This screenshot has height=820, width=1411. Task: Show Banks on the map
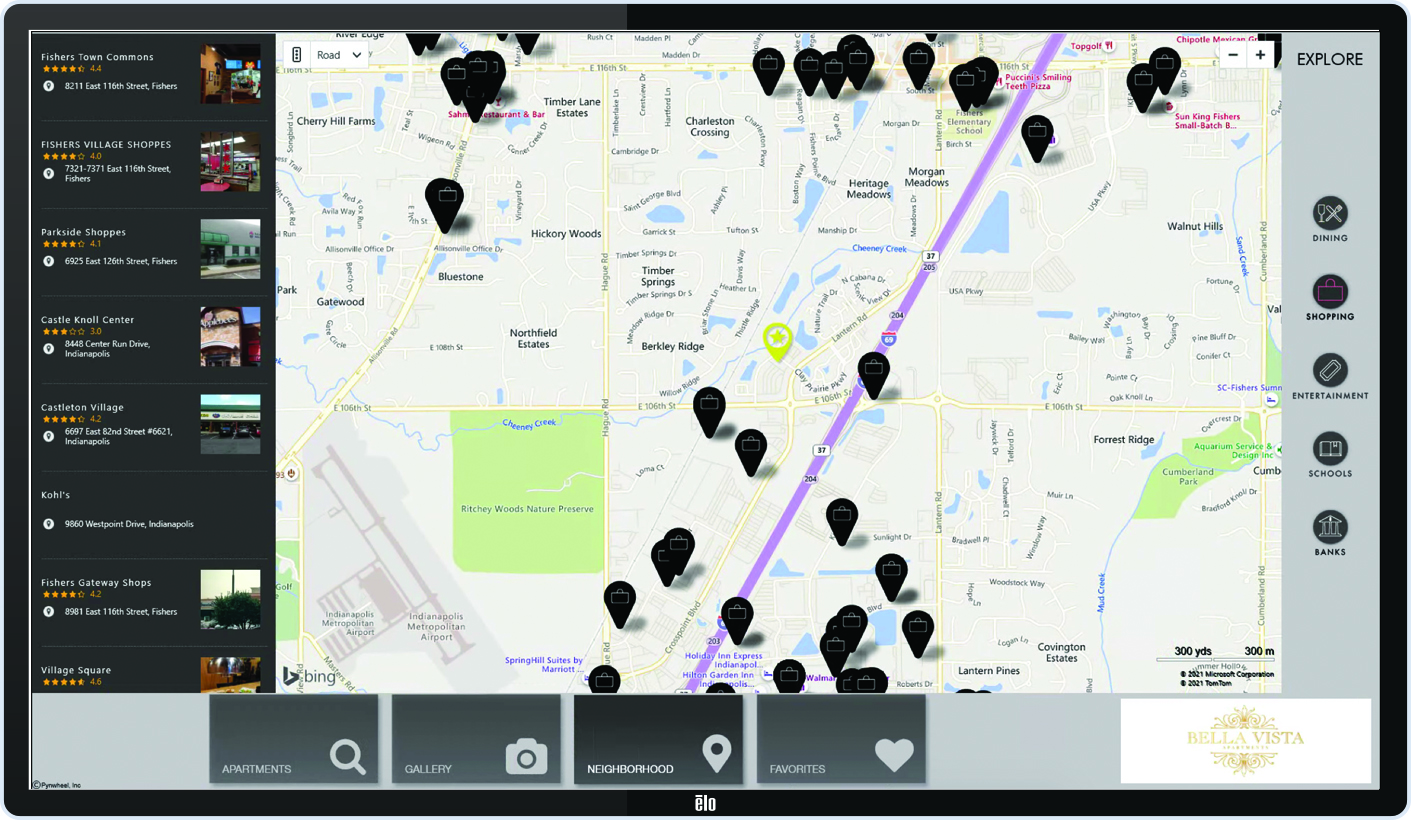coord(1330,532)
